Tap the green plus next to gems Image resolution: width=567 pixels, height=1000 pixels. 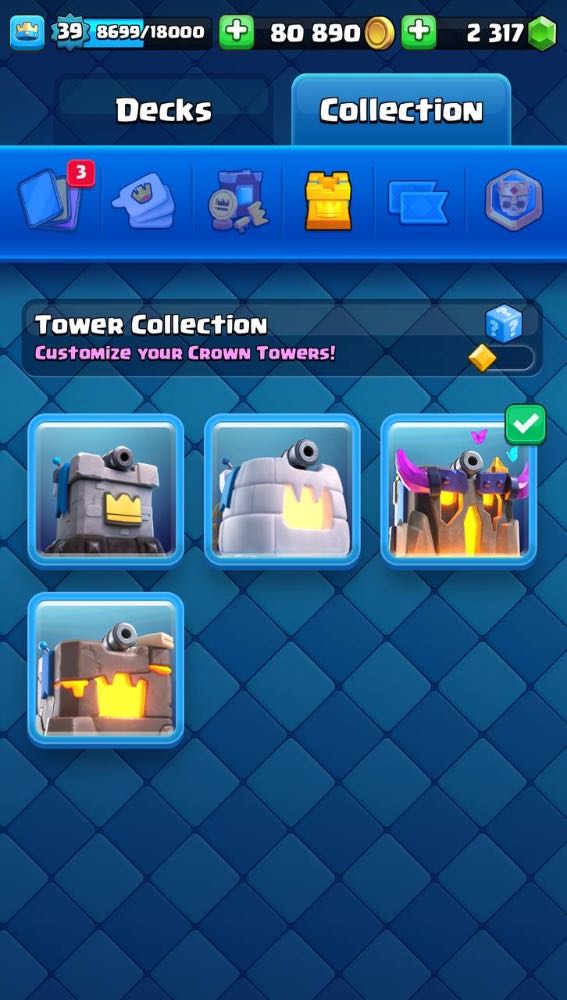(419, 32)
